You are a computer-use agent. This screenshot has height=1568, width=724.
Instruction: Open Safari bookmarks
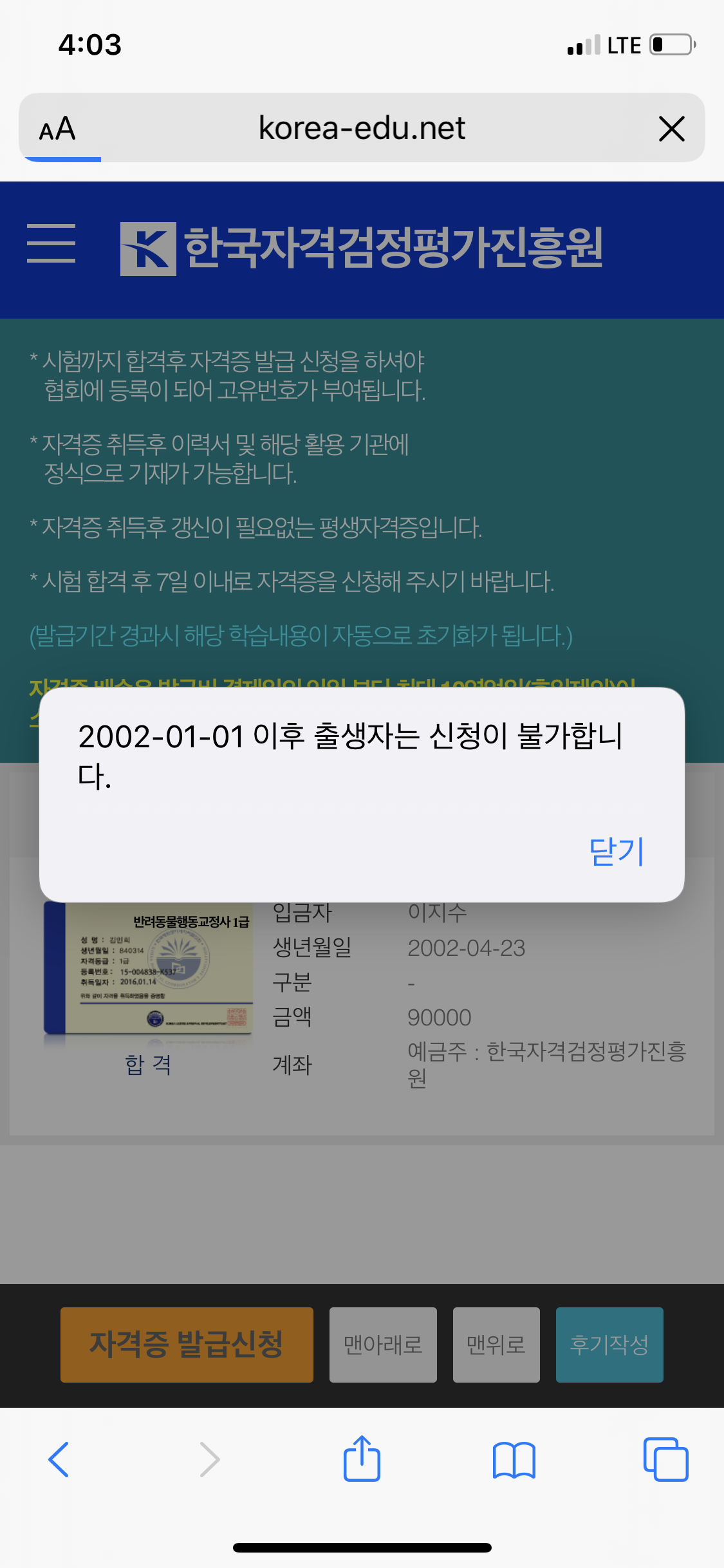(x=514, y=1460)
